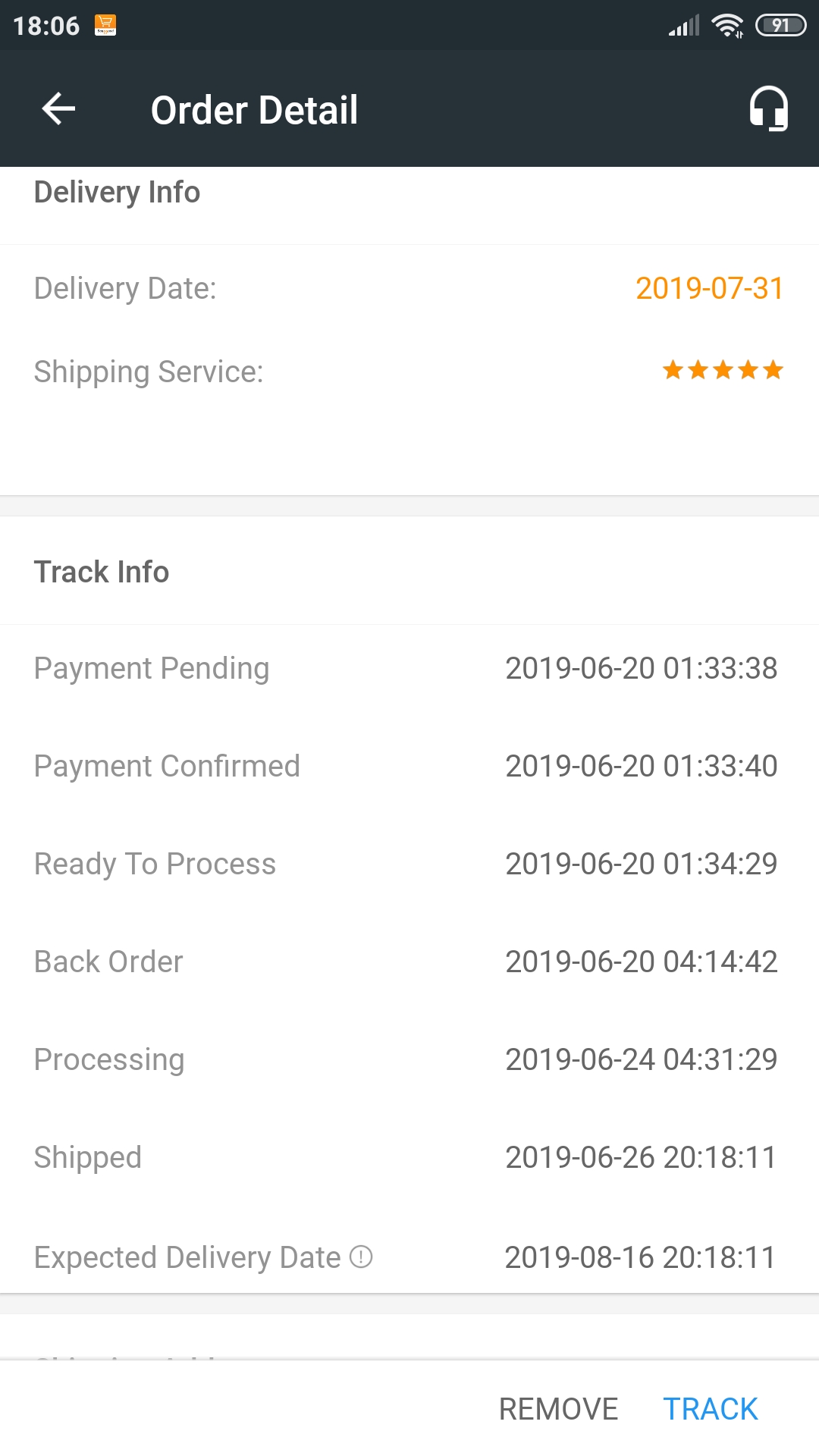Go back from Order Detail
This screenshot has height=1456, width=819.
(x=58, y=109)
